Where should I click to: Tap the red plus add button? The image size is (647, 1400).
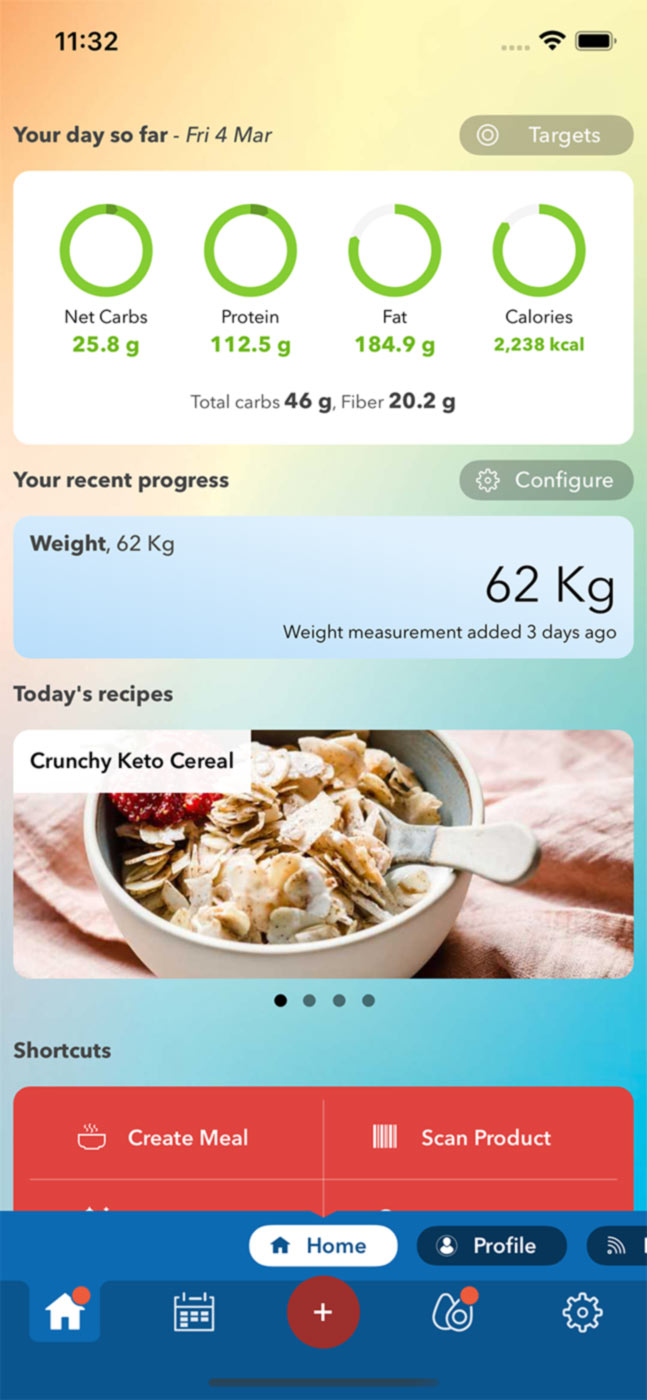click(323, 1312)
